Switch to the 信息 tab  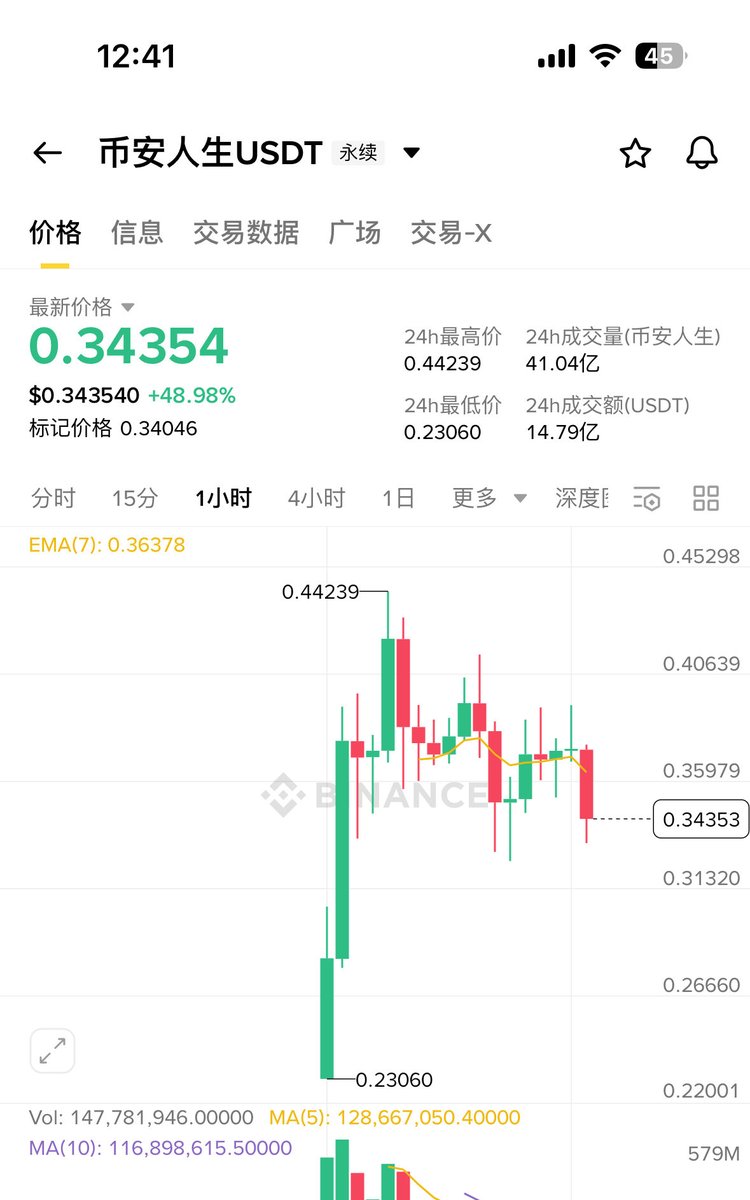[x=137, y=233]
